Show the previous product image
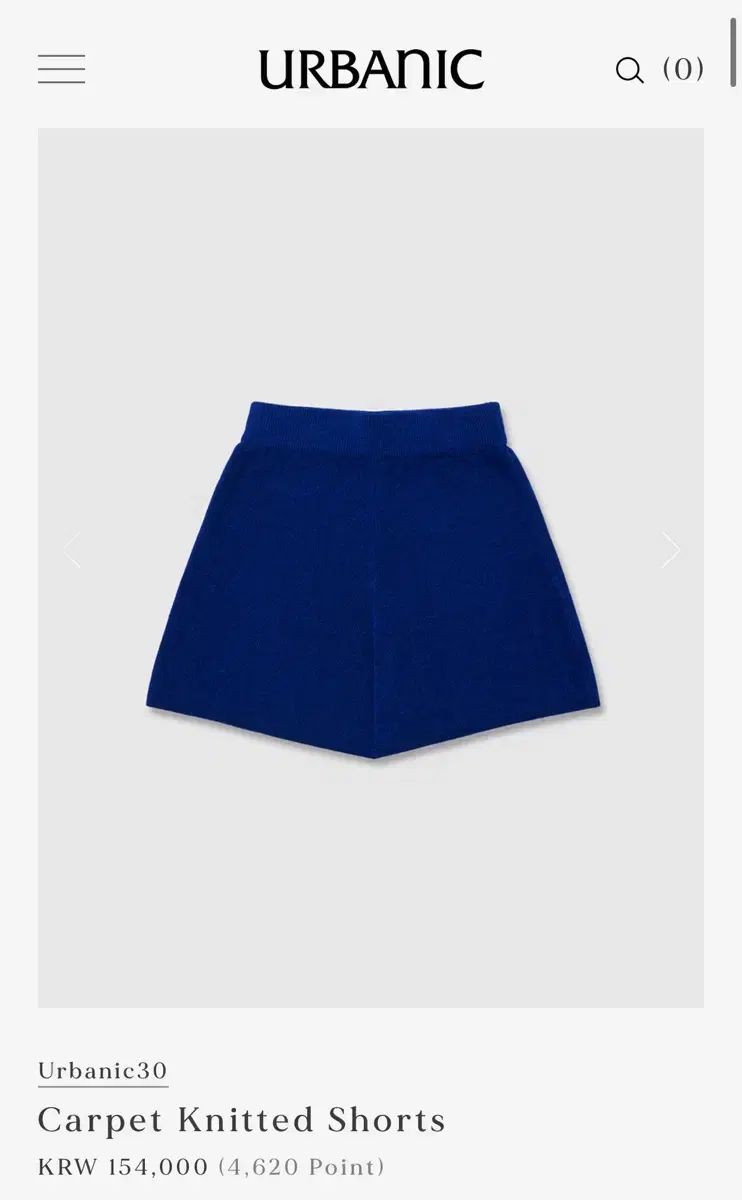The height and width of the screenshot is (1200, 742). click(x=72, y=549)
